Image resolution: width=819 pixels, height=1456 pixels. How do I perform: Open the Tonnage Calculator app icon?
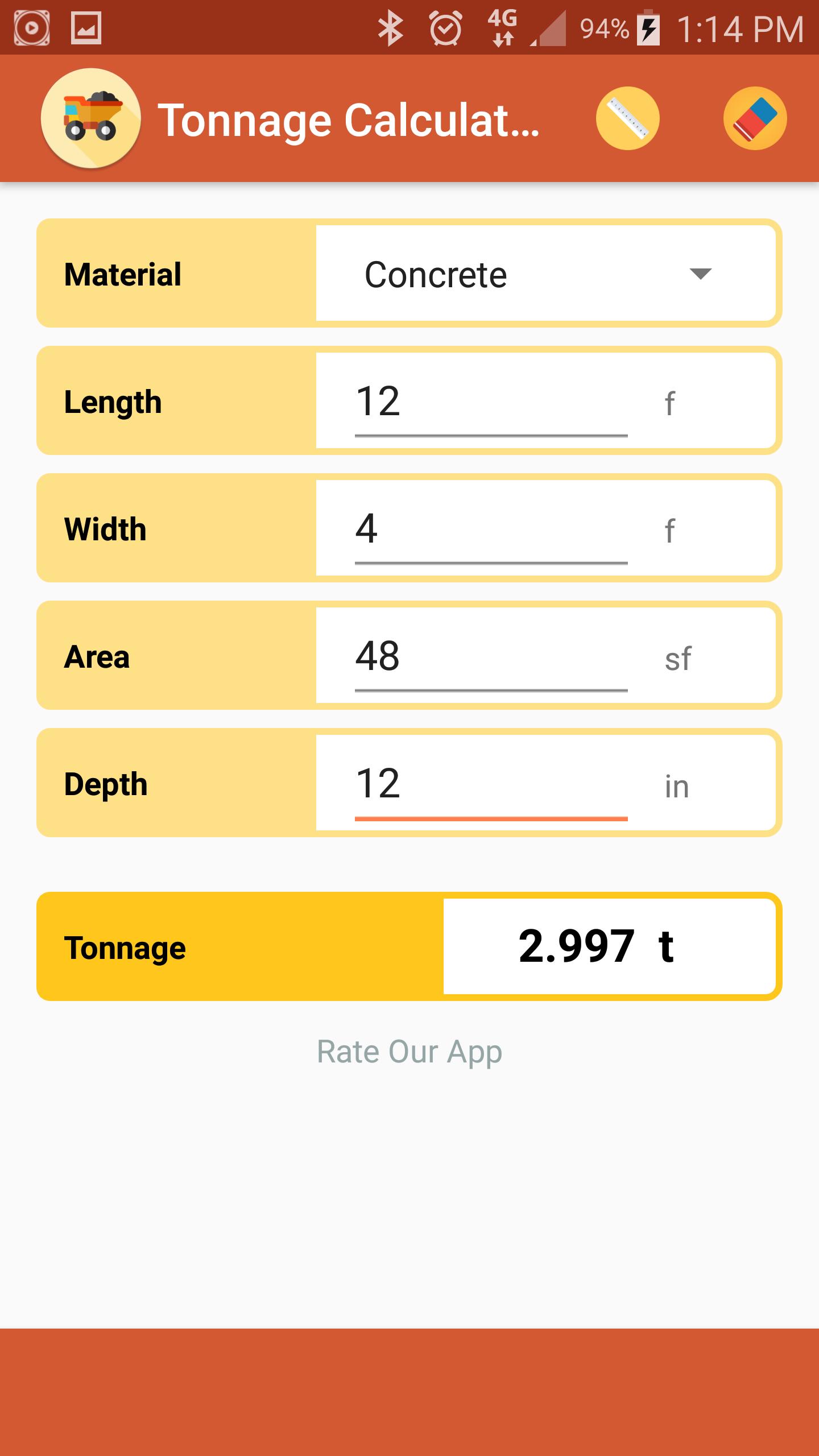[x=91, y=118]
